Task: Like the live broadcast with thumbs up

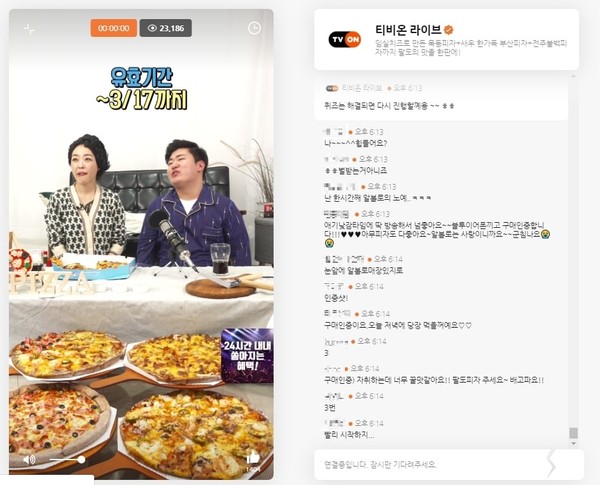Action: point(253,457)
